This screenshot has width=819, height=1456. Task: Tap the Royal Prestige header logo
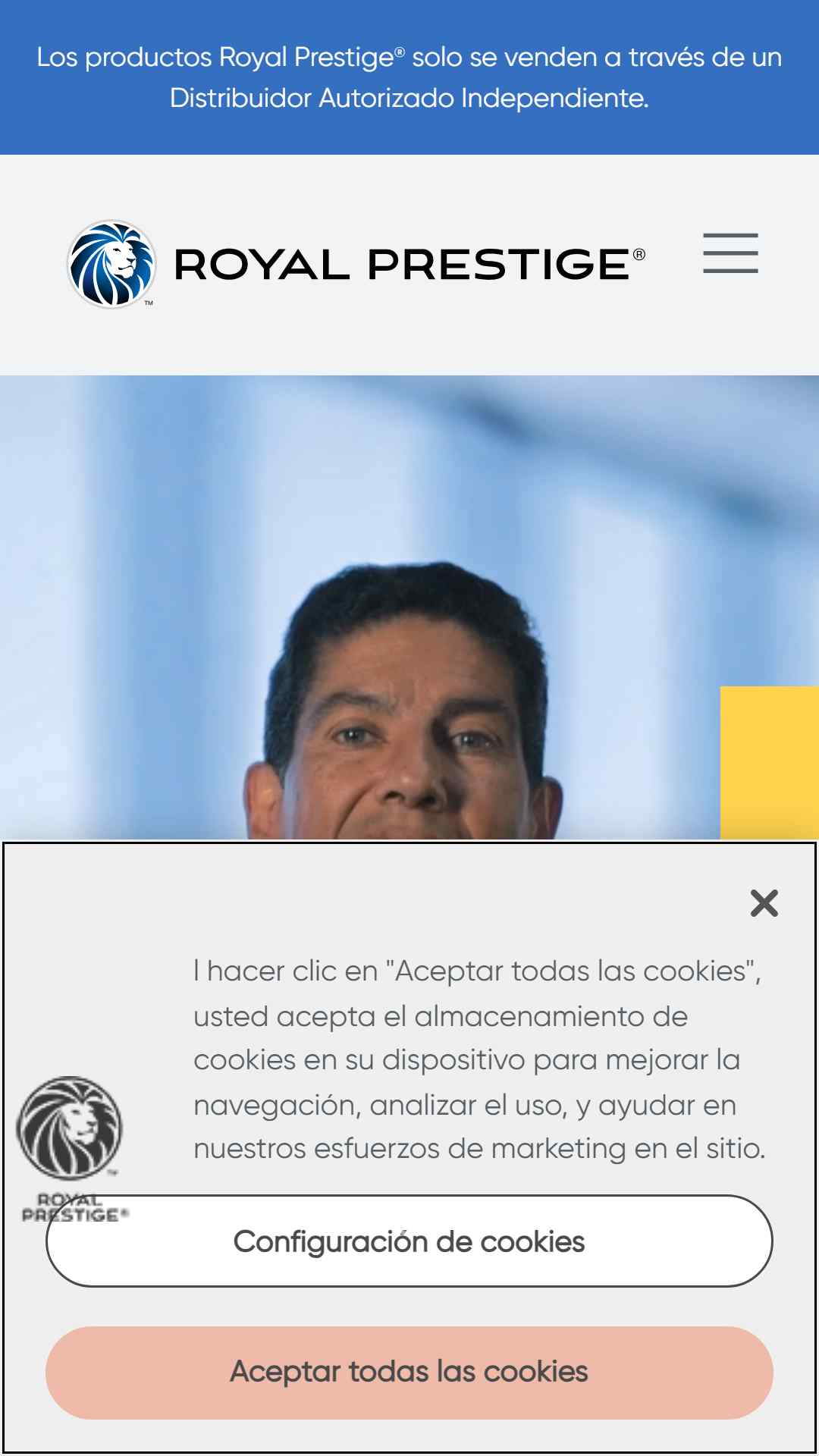[x=356, y=264]
